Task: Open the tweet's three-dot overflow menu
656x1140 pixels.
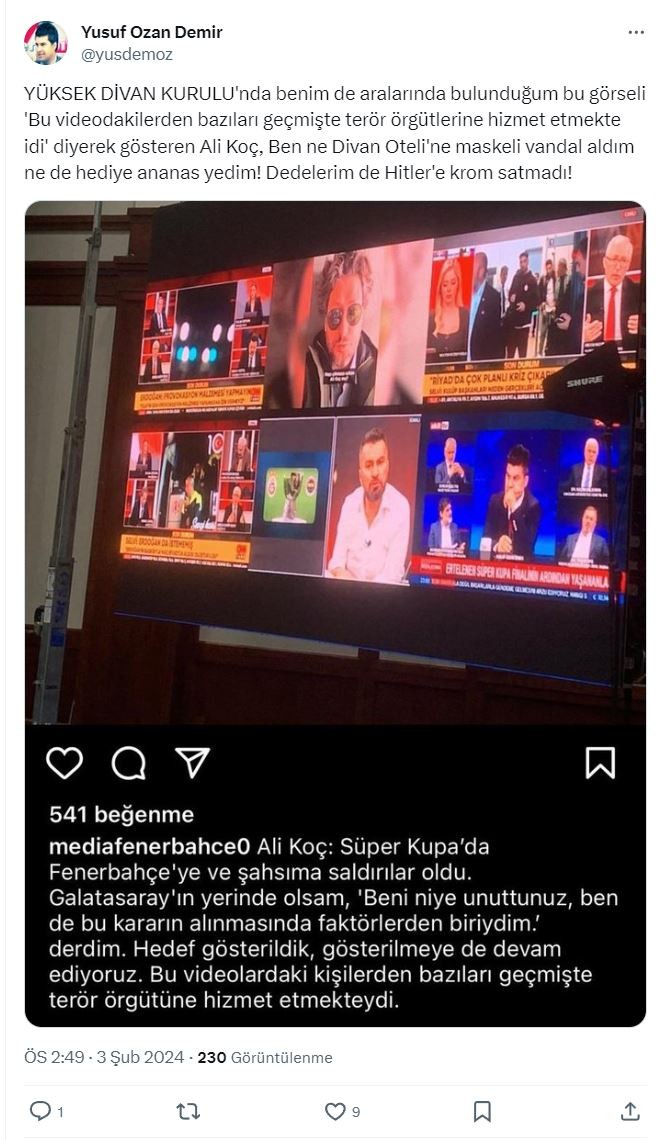Action: (x=636, y=33)
